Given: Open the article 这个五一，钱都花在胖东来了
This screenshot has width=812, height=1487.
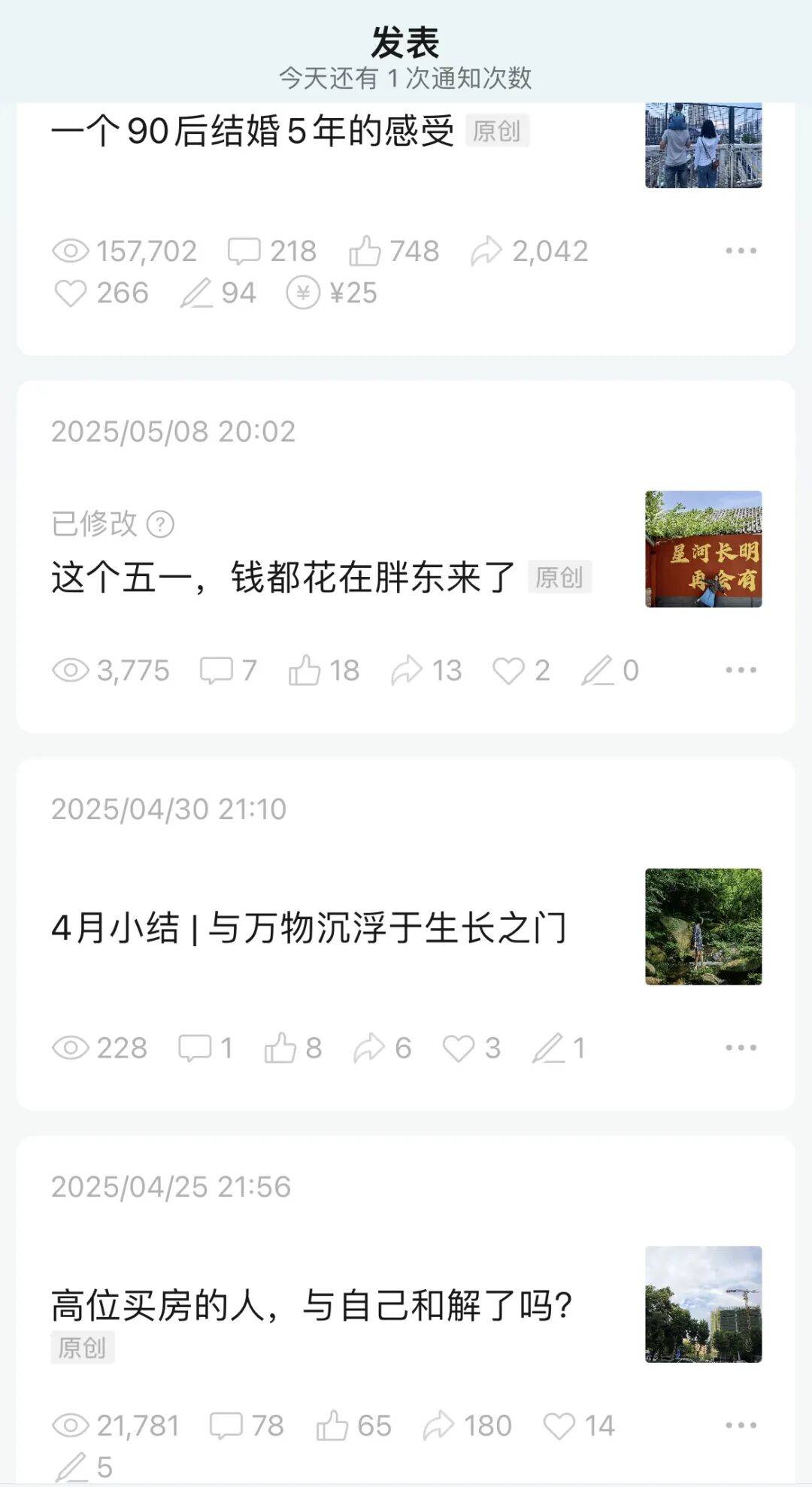Looking at the screenshot, I should point(283,578).
